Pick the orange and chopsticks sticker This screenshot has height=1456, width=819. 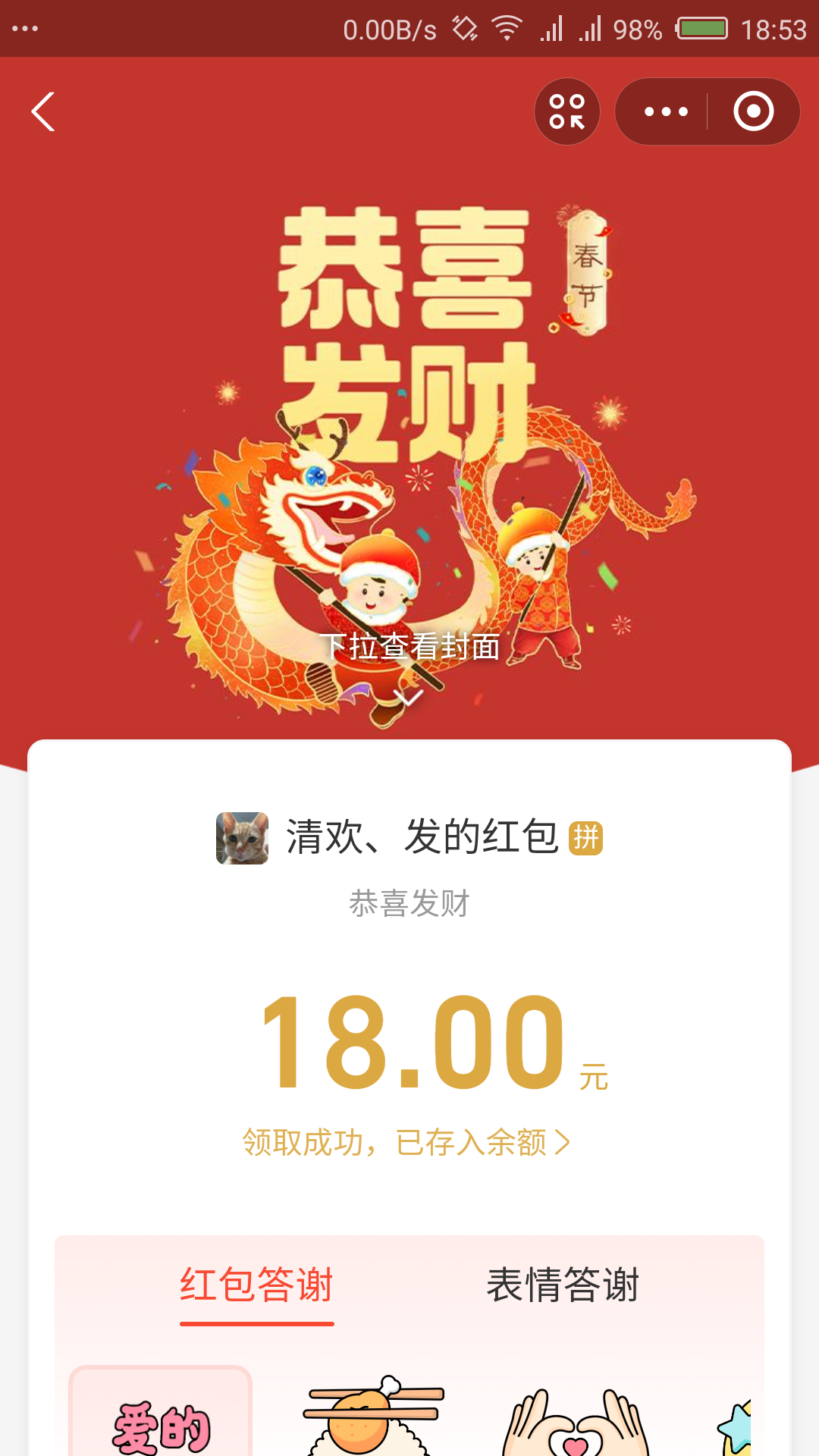pos(372,1418)
